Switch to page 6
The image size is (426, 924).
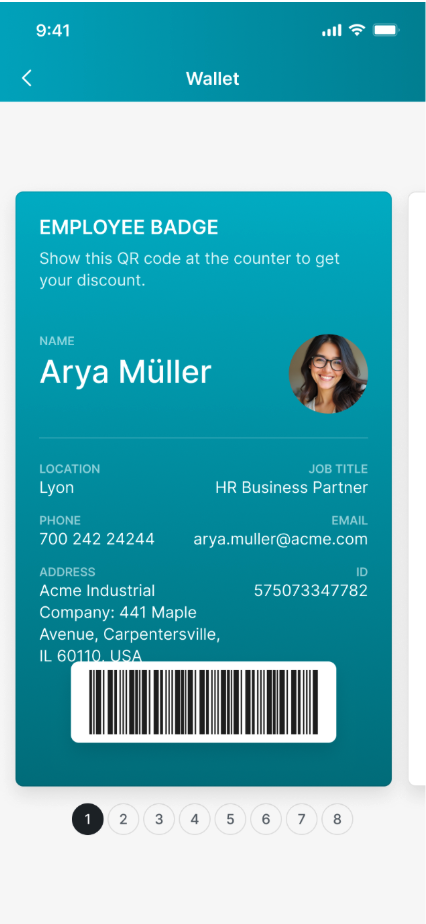click(x=266, y=819)
